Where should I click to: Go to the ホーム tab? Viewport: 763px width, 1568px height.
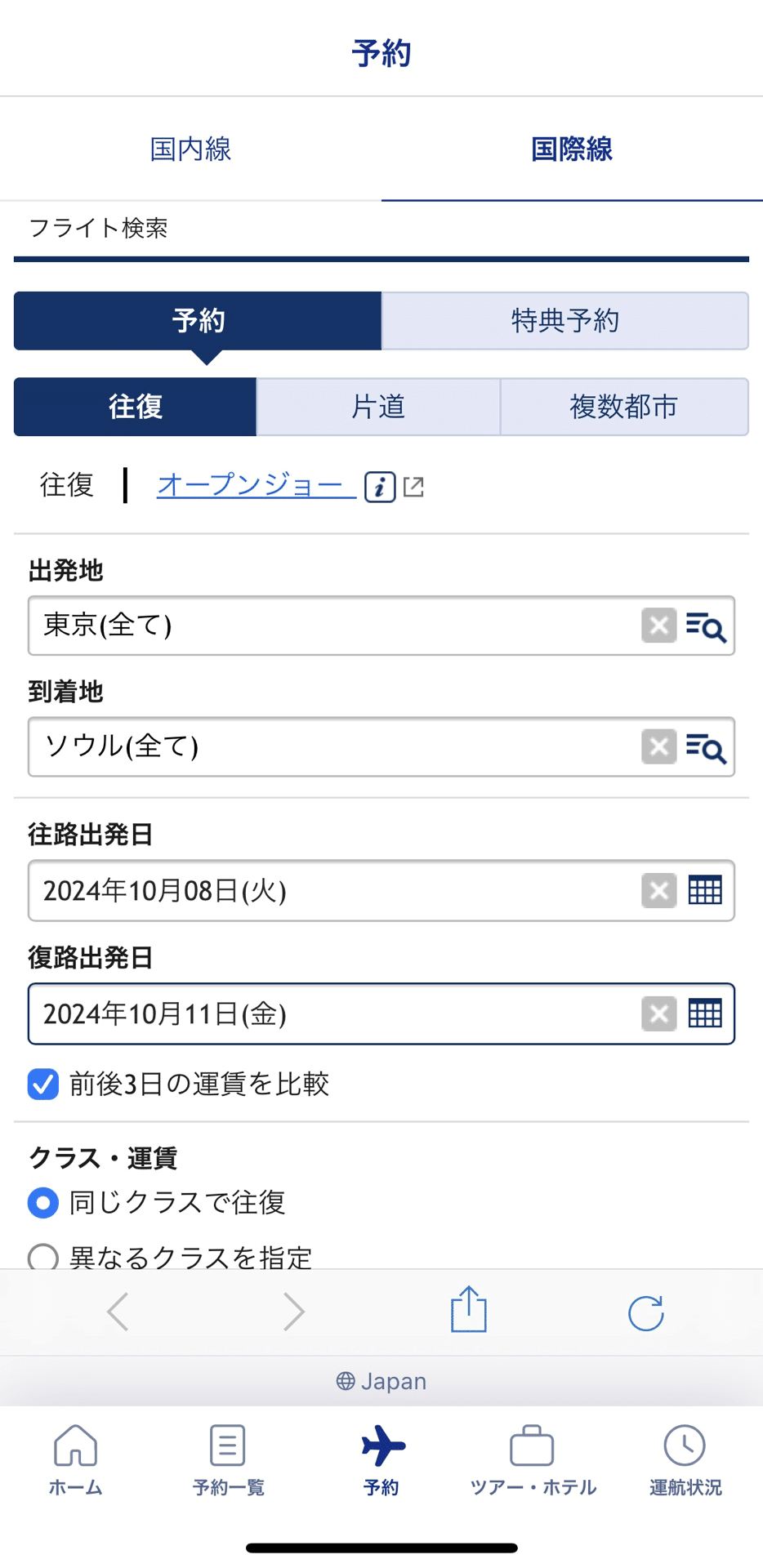pyautogui.click(x=75, y=1459)
